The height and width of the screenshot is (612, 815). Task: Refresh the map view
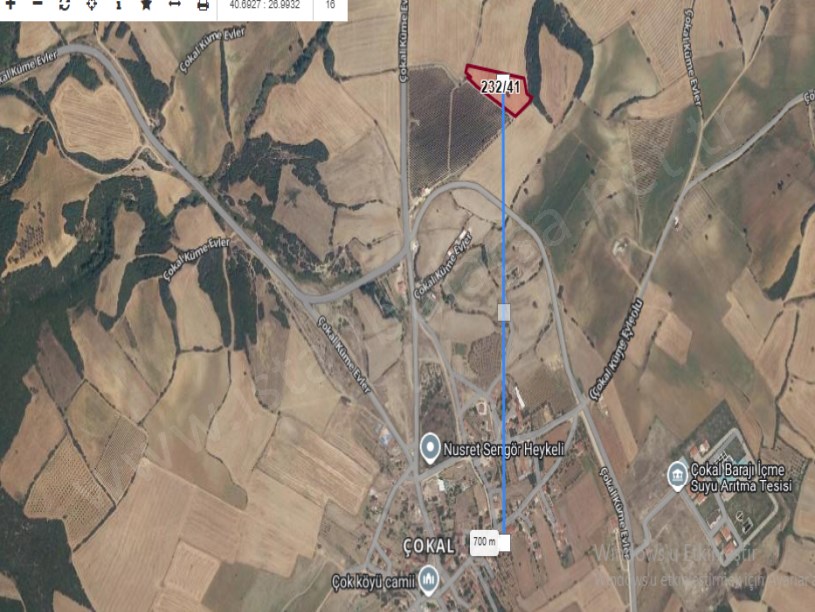(x=65, y=5)
